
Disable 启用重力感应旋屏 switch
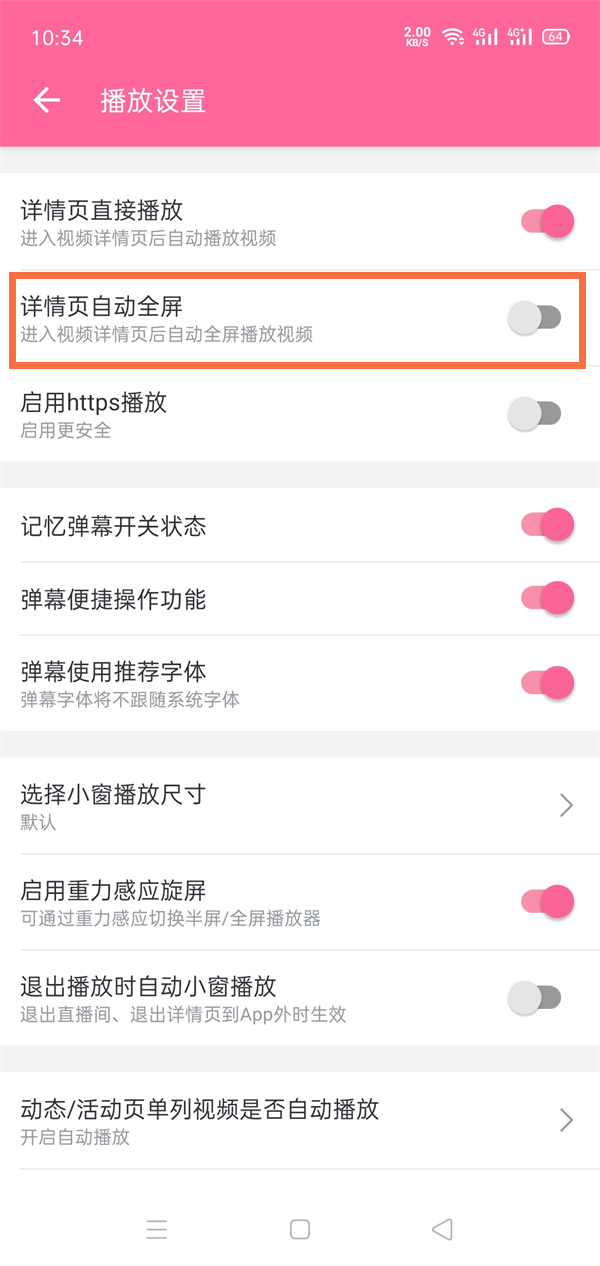click(546, 902)
